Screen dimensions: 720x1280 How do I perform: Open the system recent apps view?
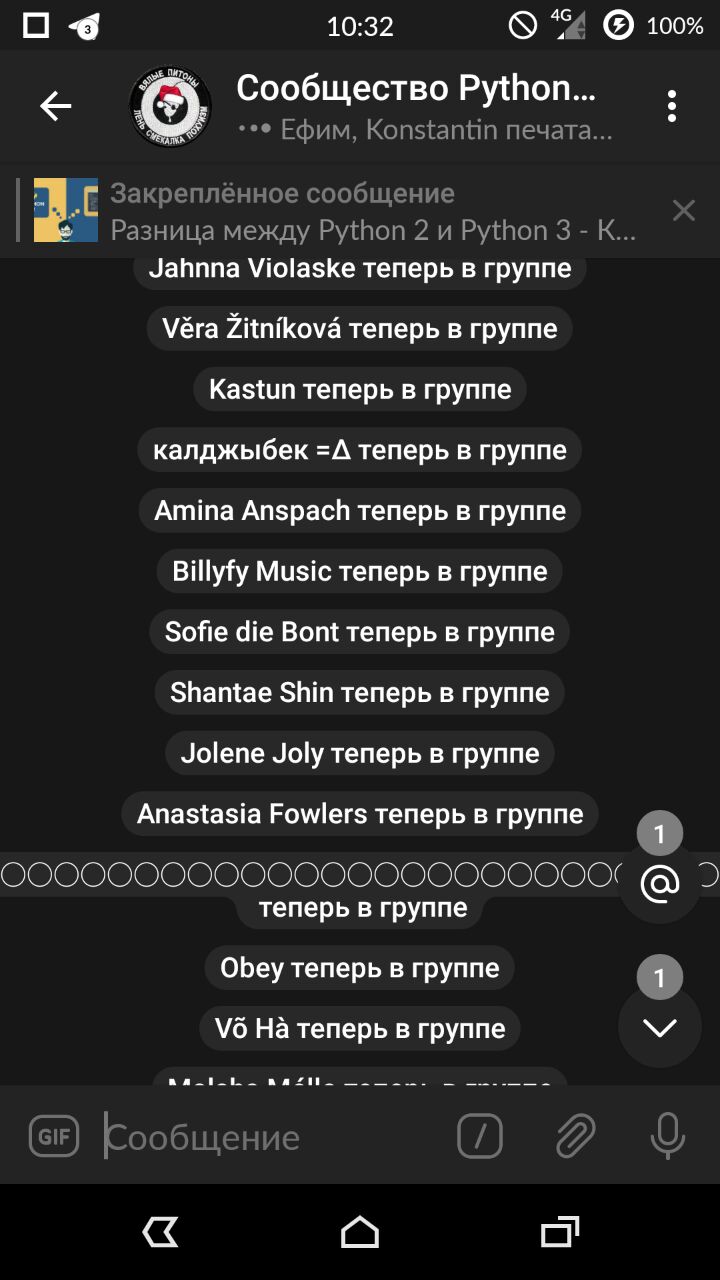click(560, 1232)
